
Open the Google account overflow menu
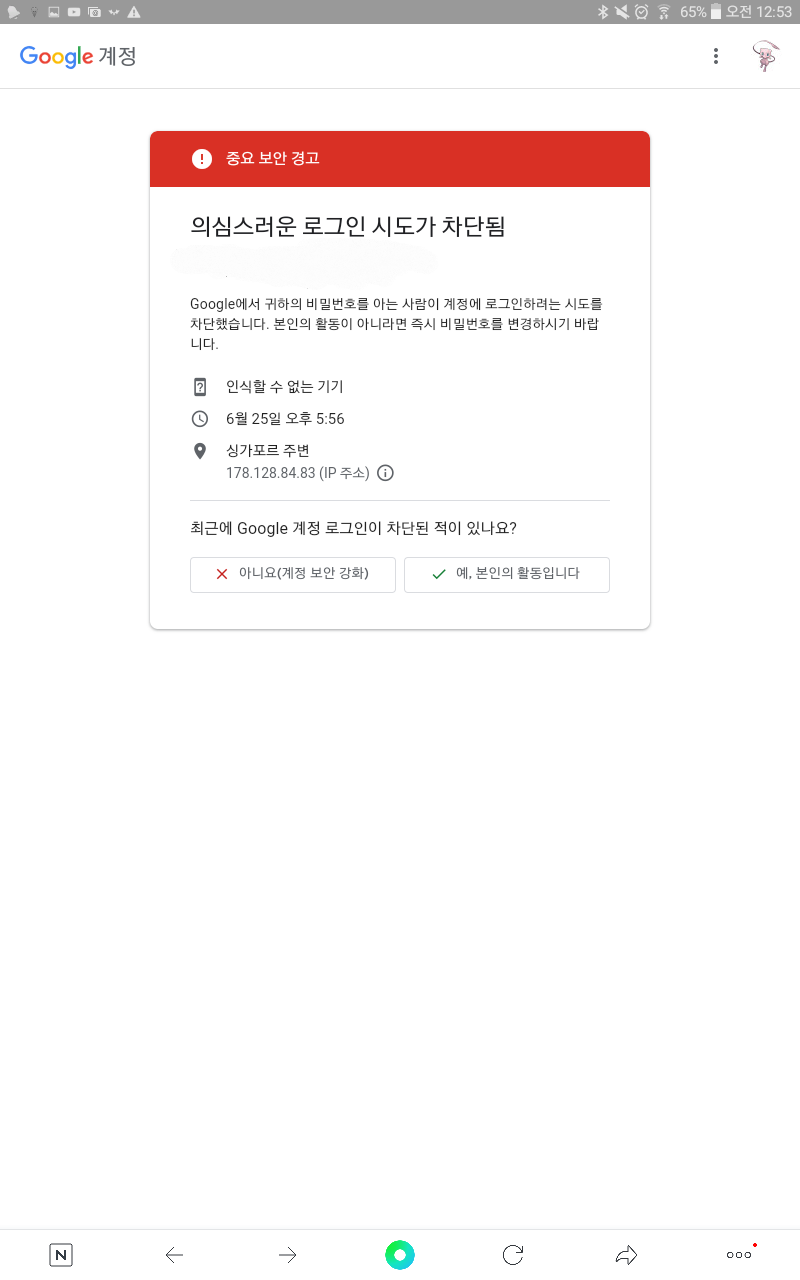click(x=715, y=56)
